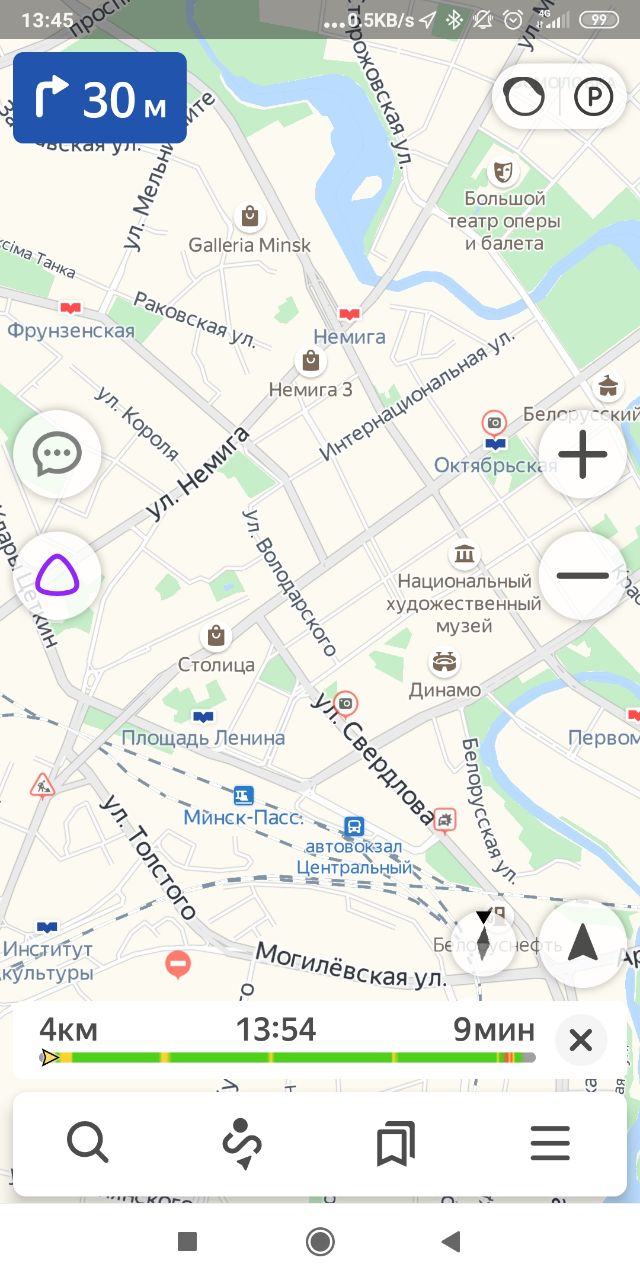Go back with system back button

(451, 1242)
